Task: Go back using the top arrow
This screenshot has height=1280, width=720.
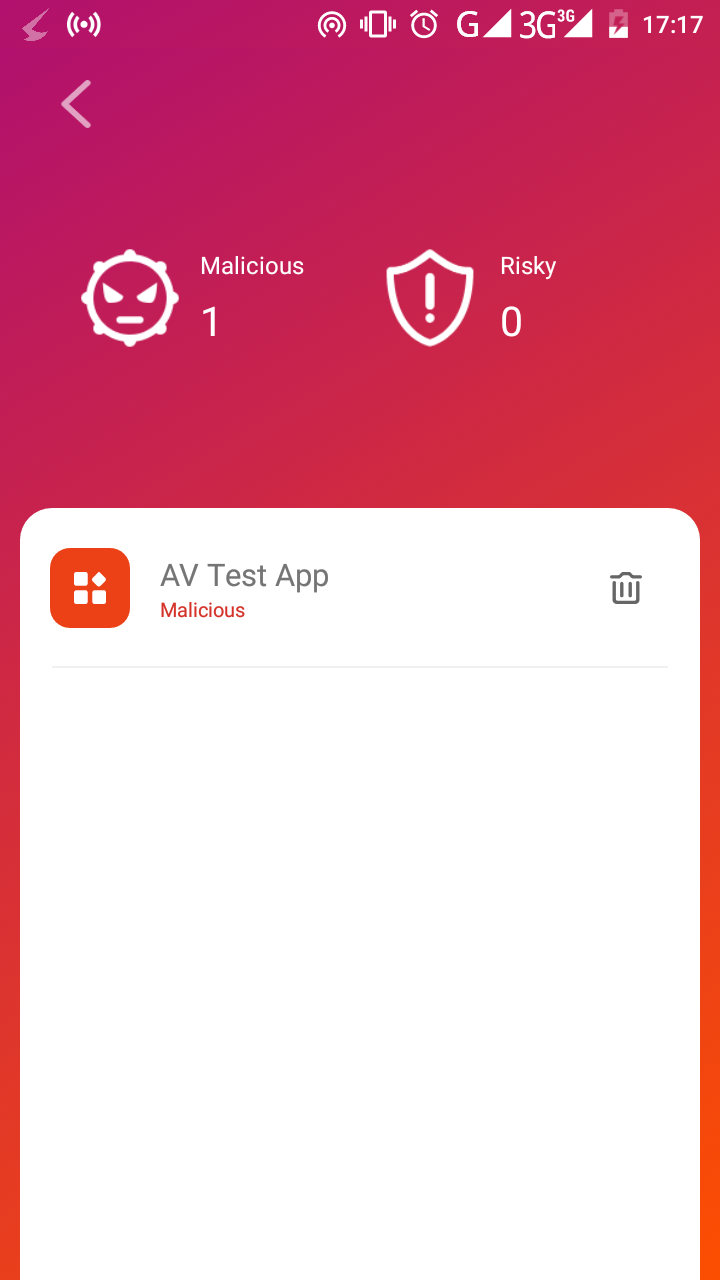Action: click(x=76, y=104)
